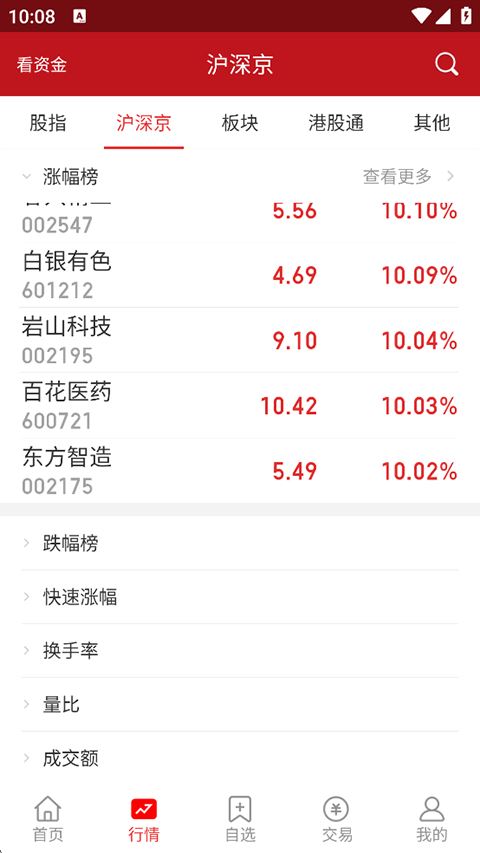Switch to the 股指 tab

[x=48, y=123]
